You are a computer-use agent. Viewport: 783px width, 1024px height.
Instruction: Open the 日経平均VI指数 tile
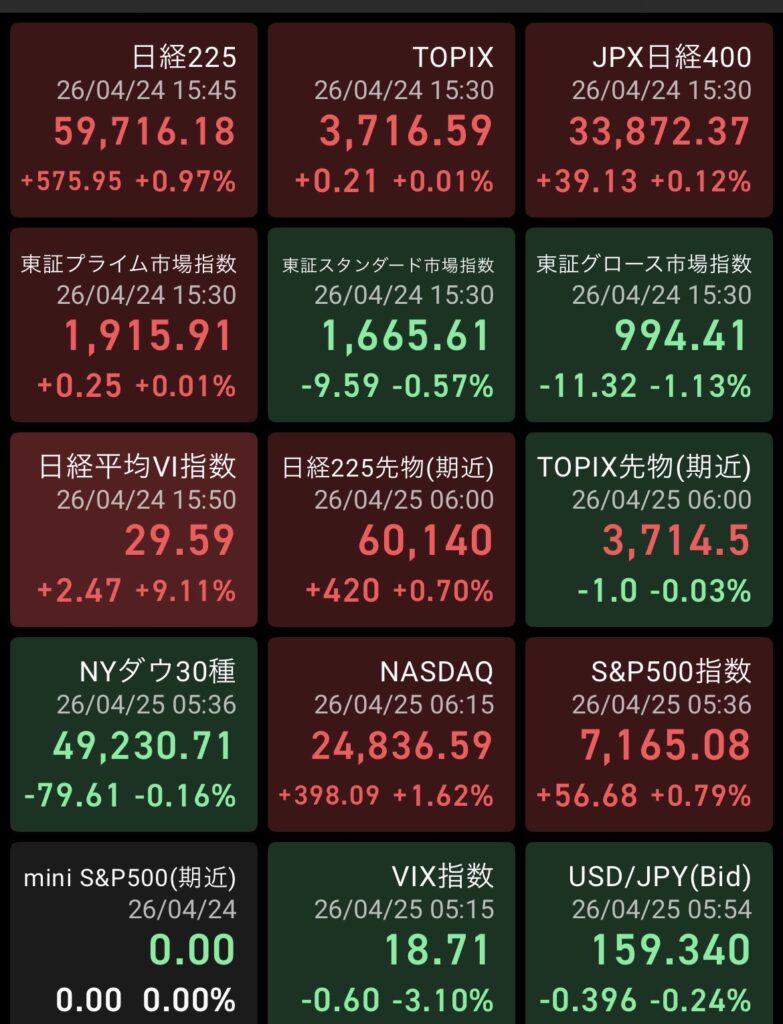[134, 530]
